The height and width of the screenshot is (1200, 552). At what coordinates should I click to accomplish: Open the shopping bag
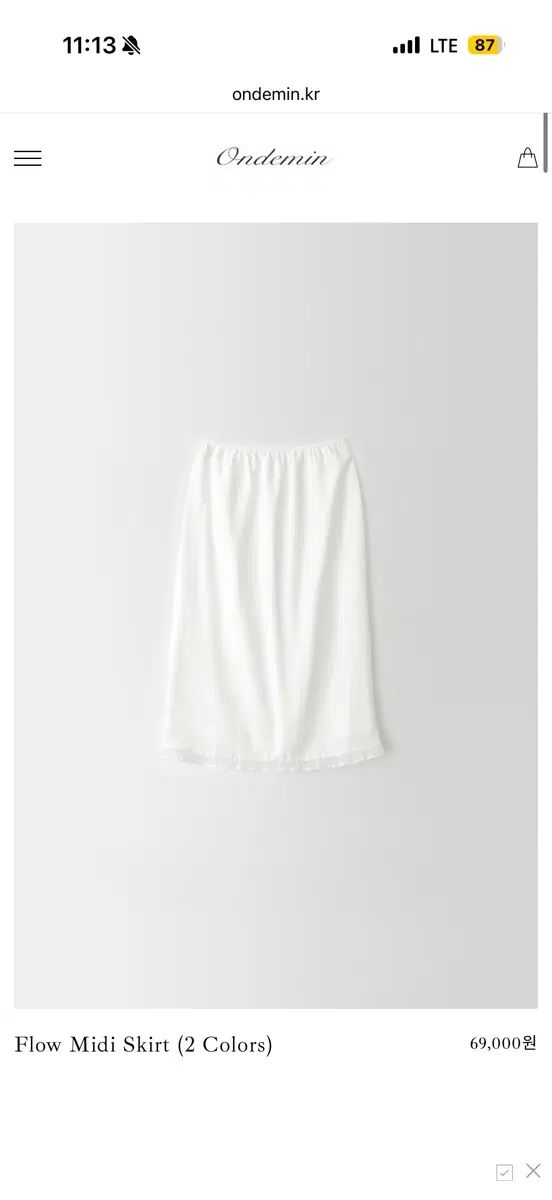(527, 157)
